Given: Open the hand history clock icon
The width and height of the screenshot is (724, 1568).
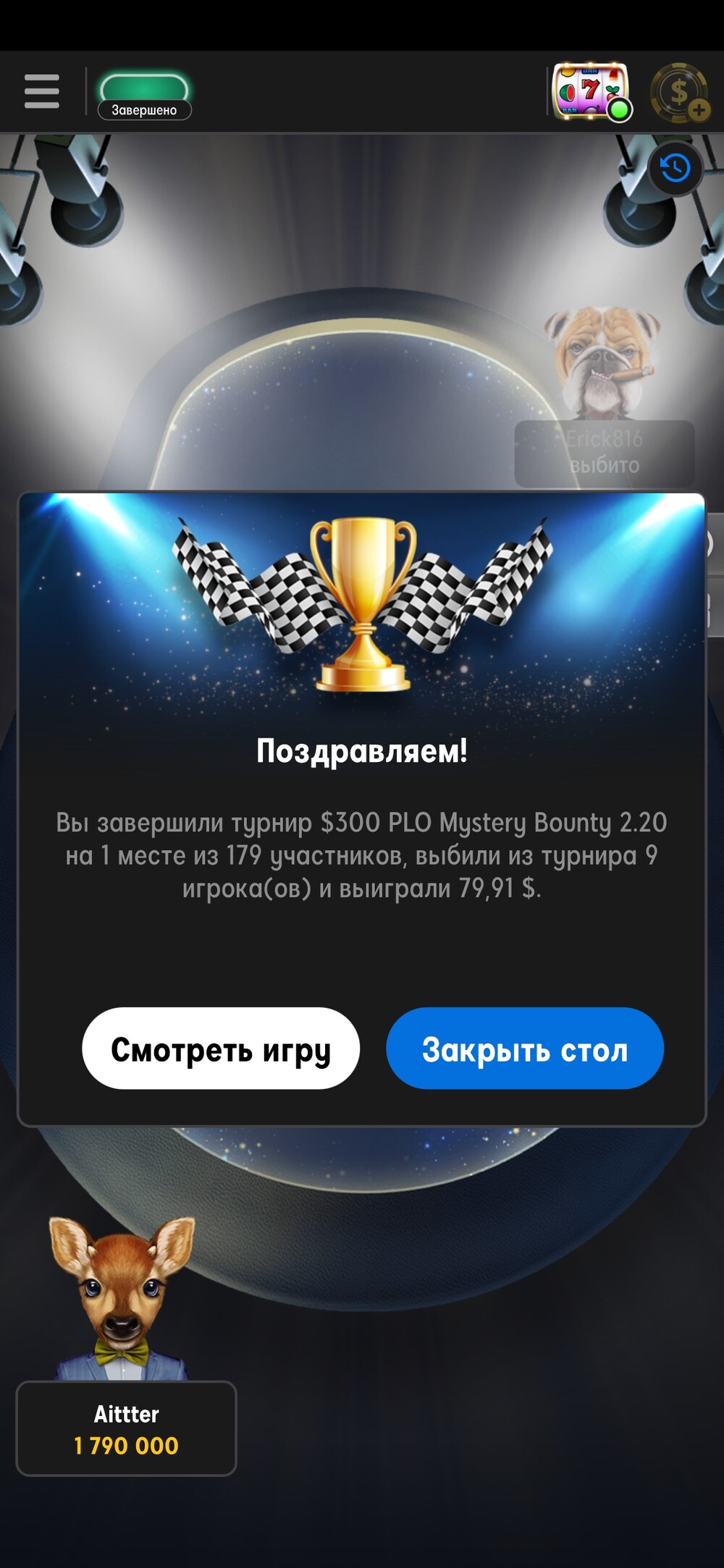Looking at the screenshot, I should pos(675,169).
